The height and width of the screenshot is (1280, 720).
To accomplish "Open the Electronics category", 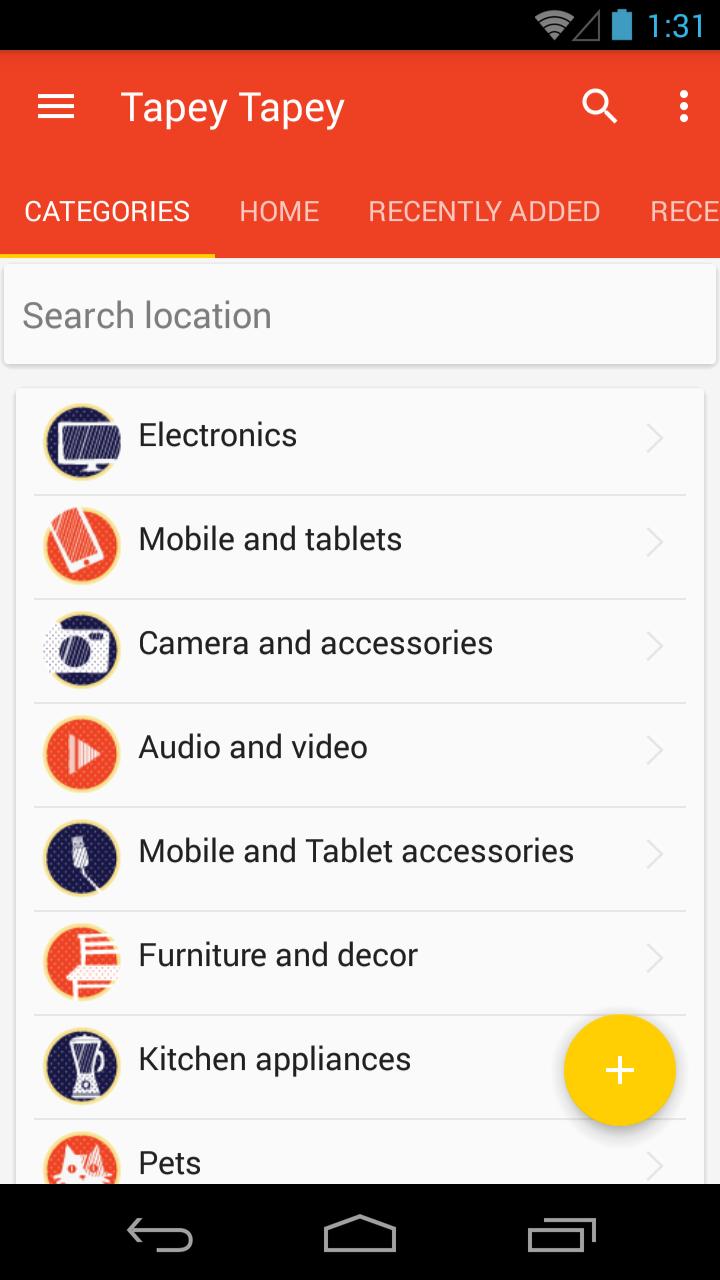I will tap(360, 437).
